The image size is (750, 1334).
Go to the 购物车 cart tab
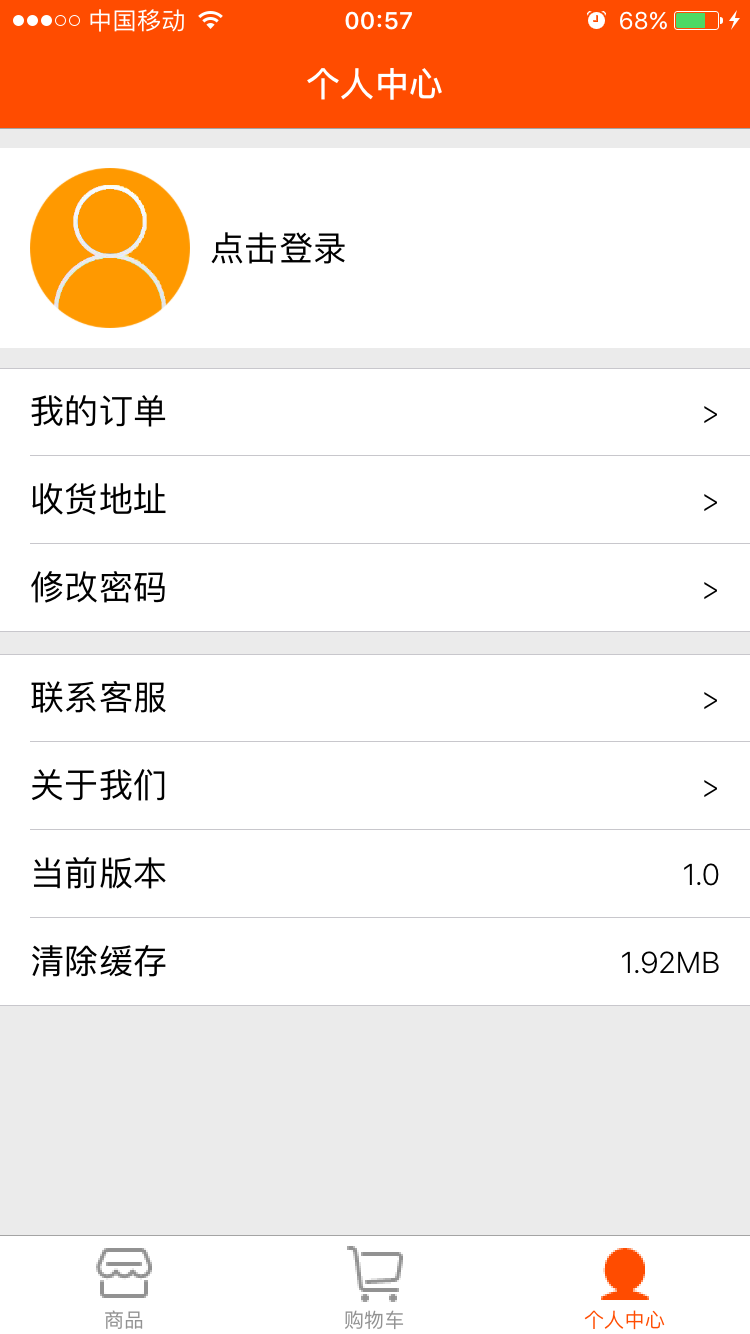click(x=374, y=1288)
